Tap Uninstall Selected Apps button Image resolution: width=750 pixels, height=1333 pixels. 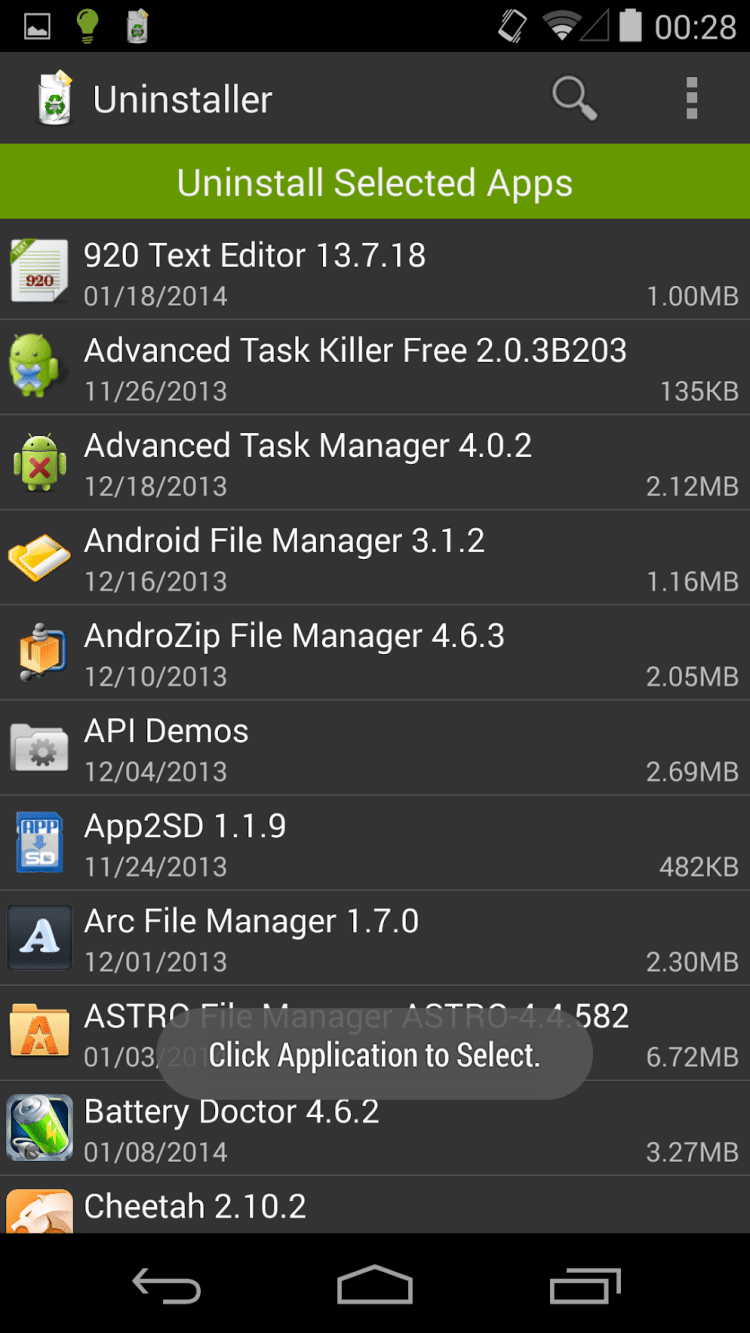point(375,182)
